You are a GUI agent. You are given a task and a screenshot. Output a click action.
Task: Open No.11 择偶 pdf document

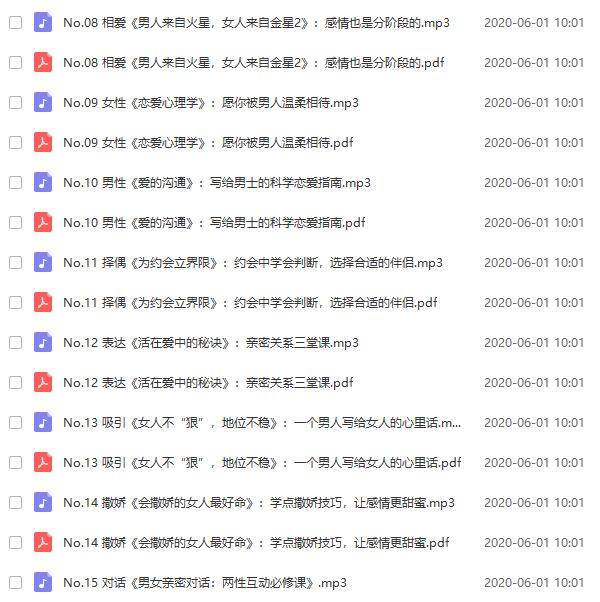[x=250, y=302]
